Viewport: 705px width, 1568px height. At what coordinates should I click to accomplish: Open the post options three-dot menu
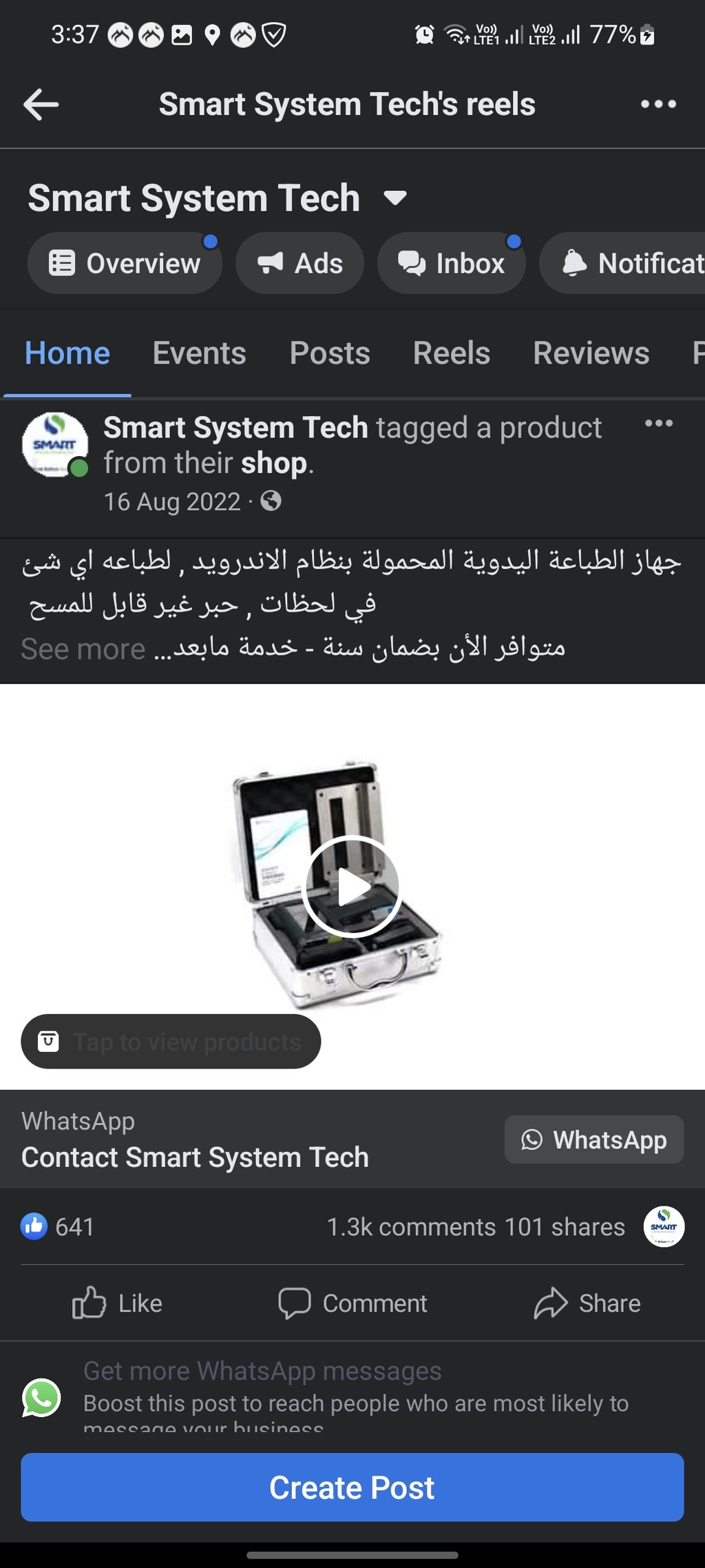(658, 423)
